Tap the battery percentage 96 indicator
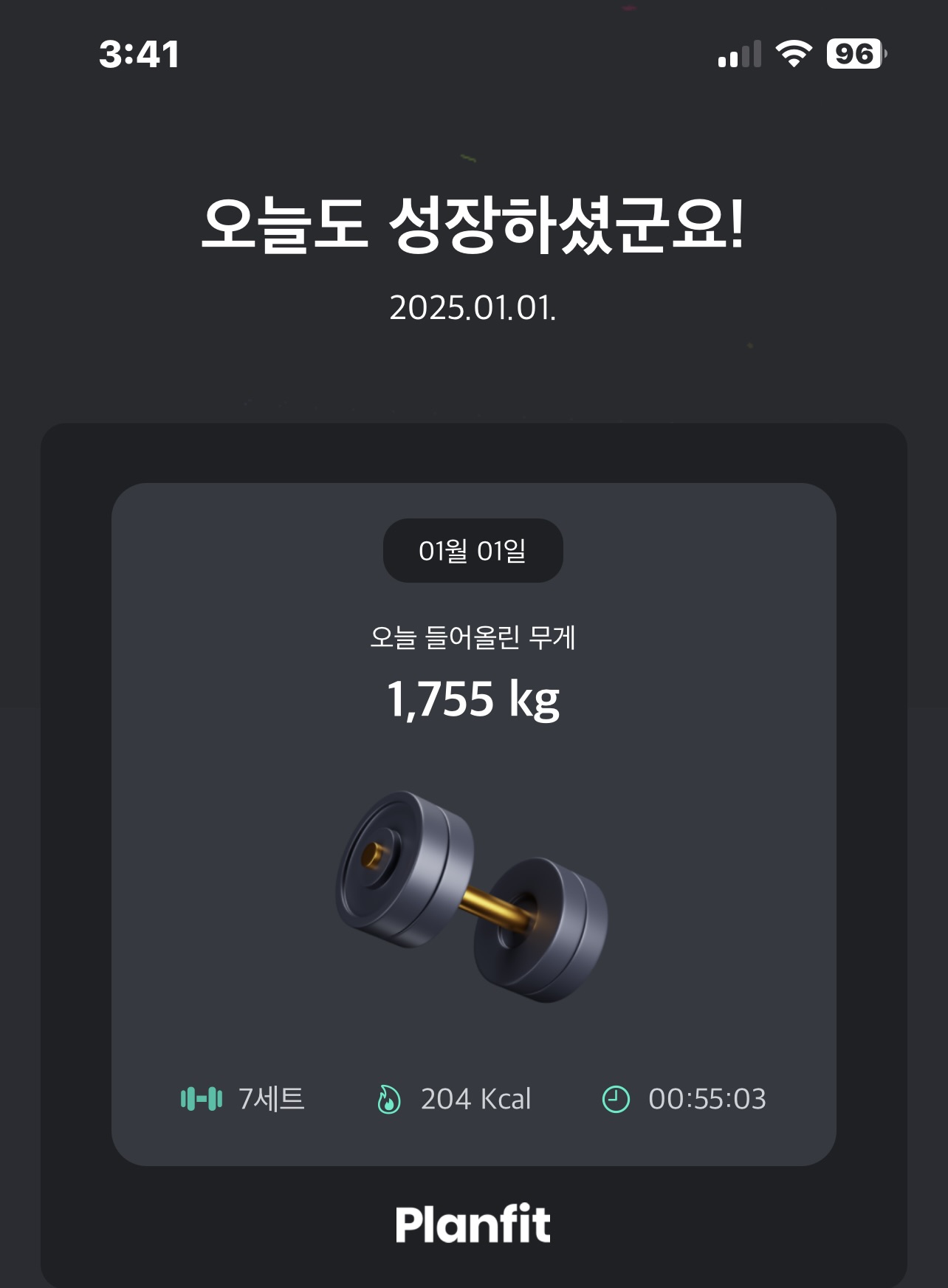This screenshot has width=948, height=1288. [x=855, y=53]
